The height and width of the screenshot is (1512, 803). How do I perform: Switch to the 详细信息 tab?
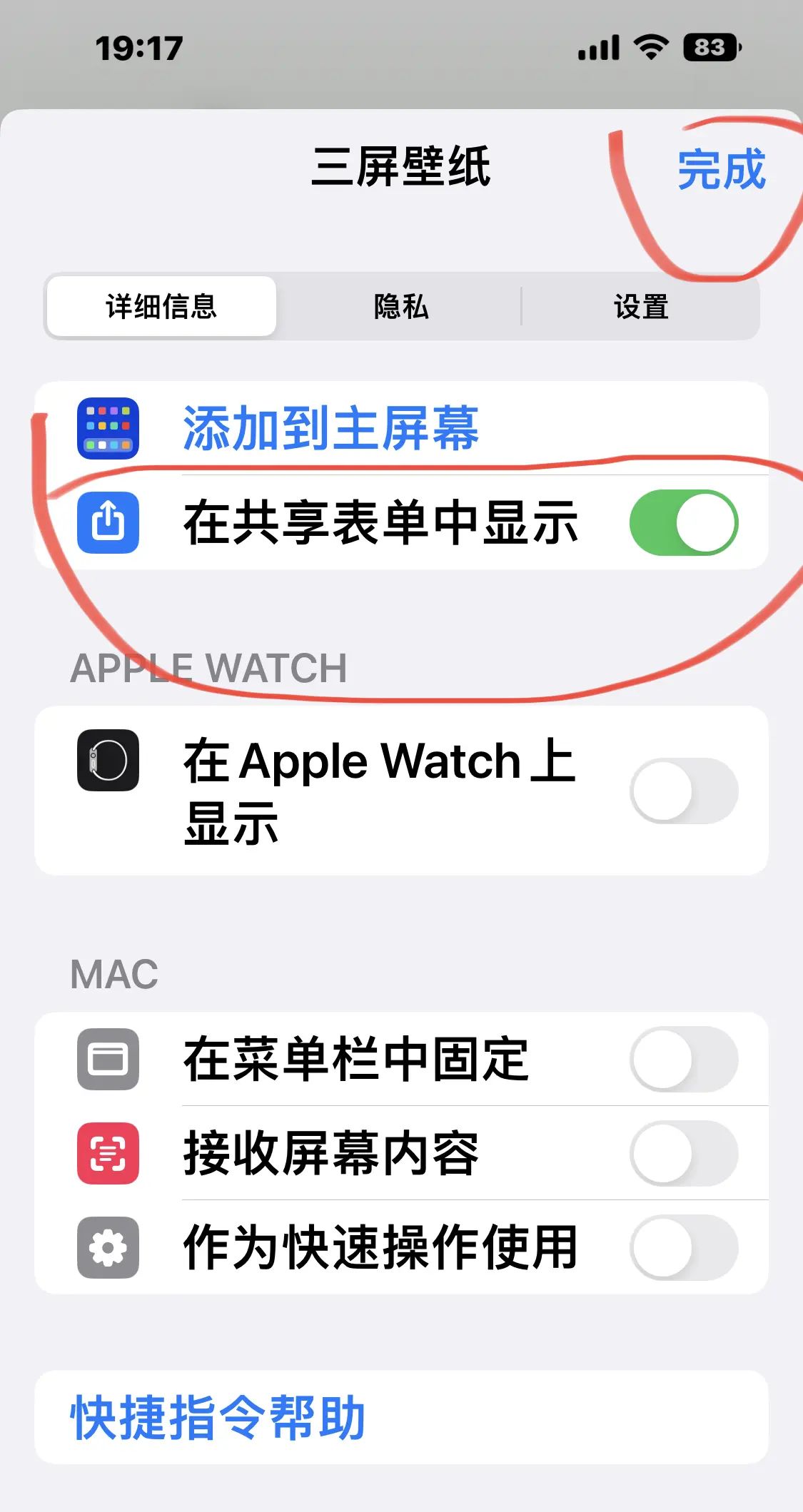(x=161, y=306)
